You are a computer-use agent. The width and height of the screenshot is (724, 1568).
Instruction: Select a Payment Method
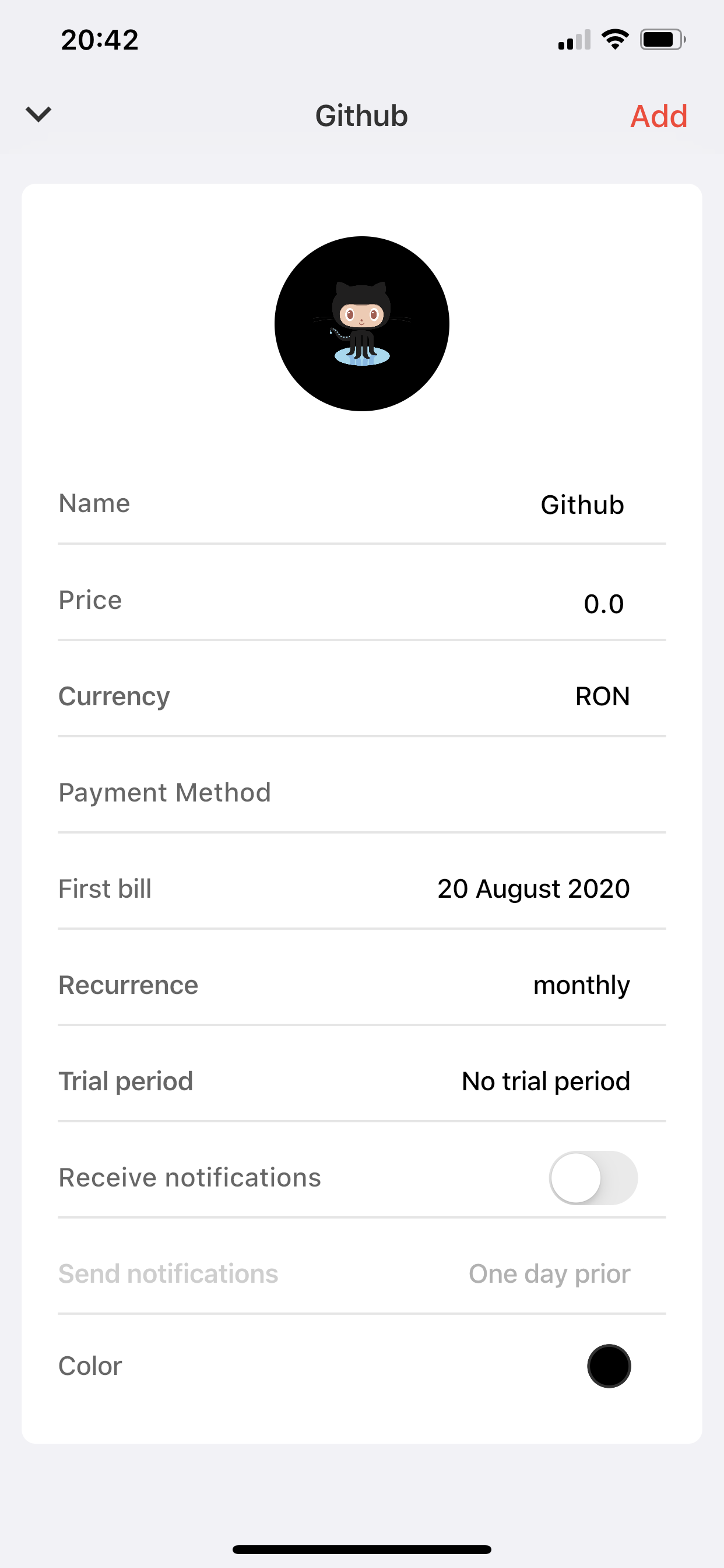(x=362, y=793)
